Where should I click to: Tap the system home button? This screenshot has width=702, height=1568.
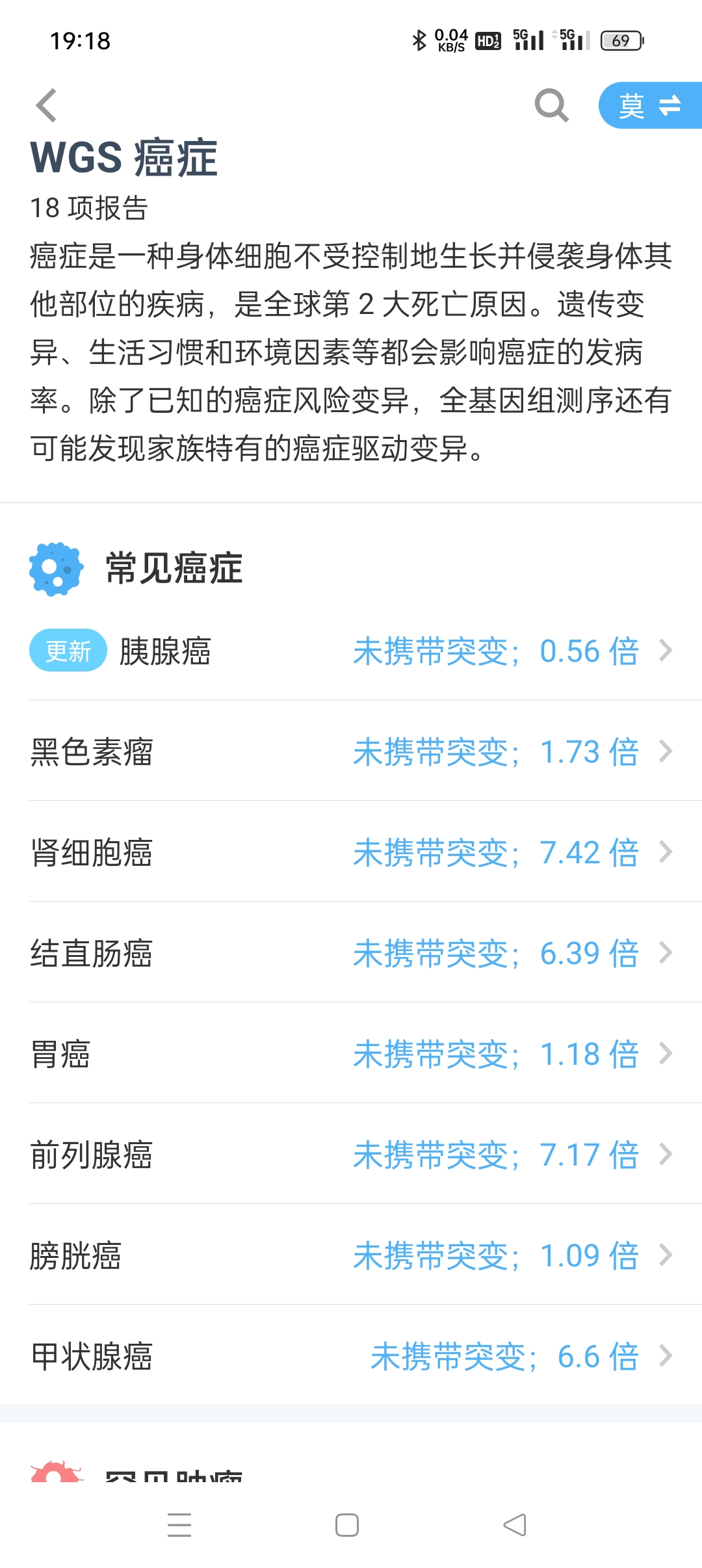click(347, 1525)
